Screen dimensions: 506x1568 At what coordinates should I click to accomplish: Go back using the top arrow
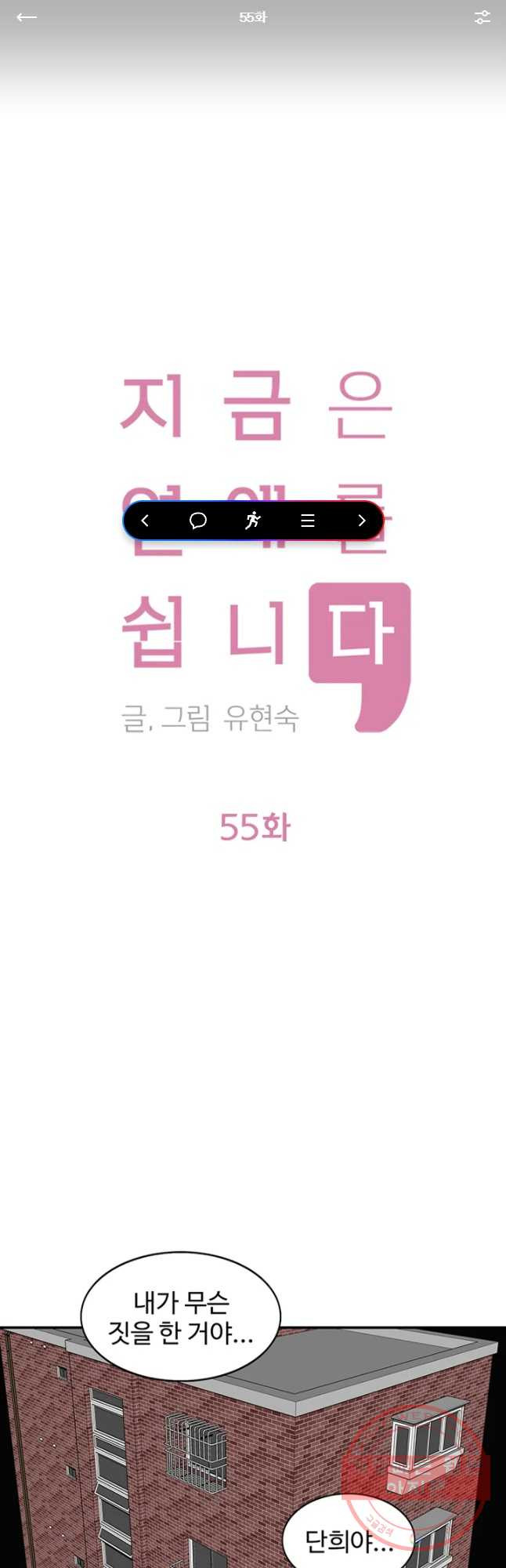(x=27, y=17)
